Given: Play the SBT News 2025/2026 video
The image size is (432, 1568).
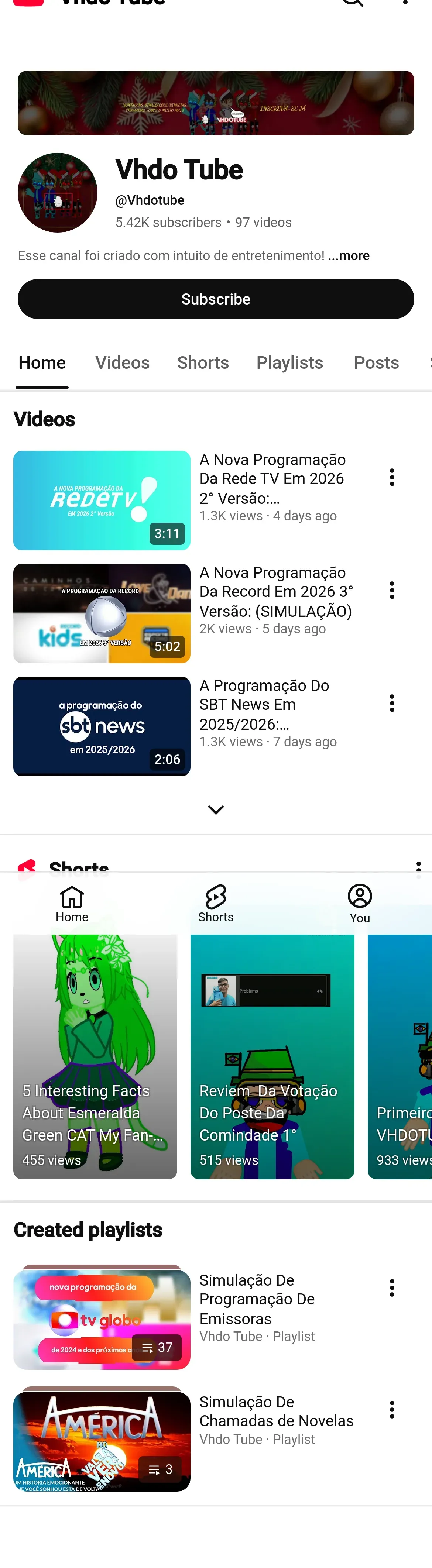Looking at the screenshot, I should tap(102, 726).
